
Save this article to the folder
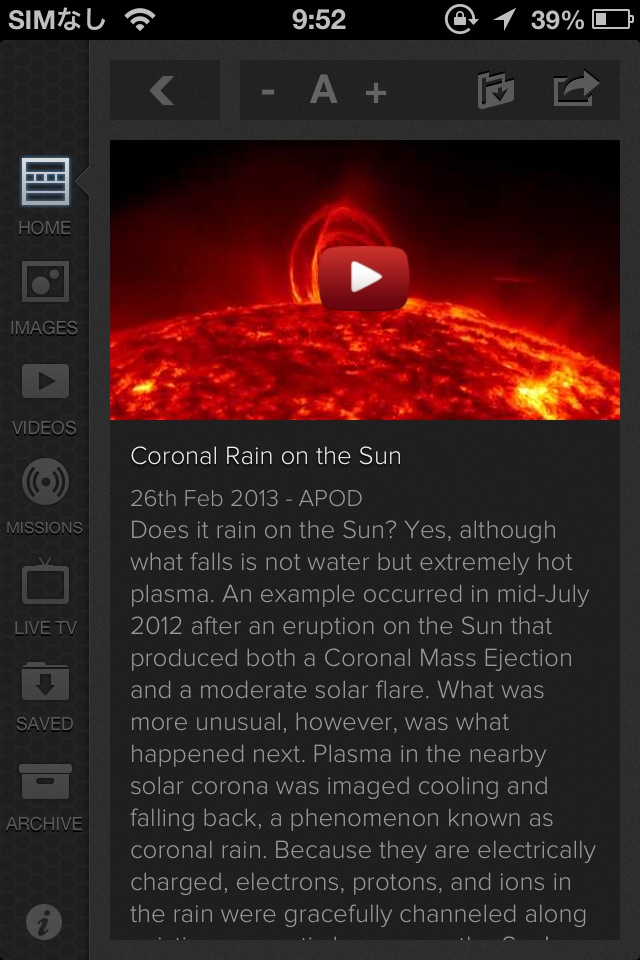(496, 90)
